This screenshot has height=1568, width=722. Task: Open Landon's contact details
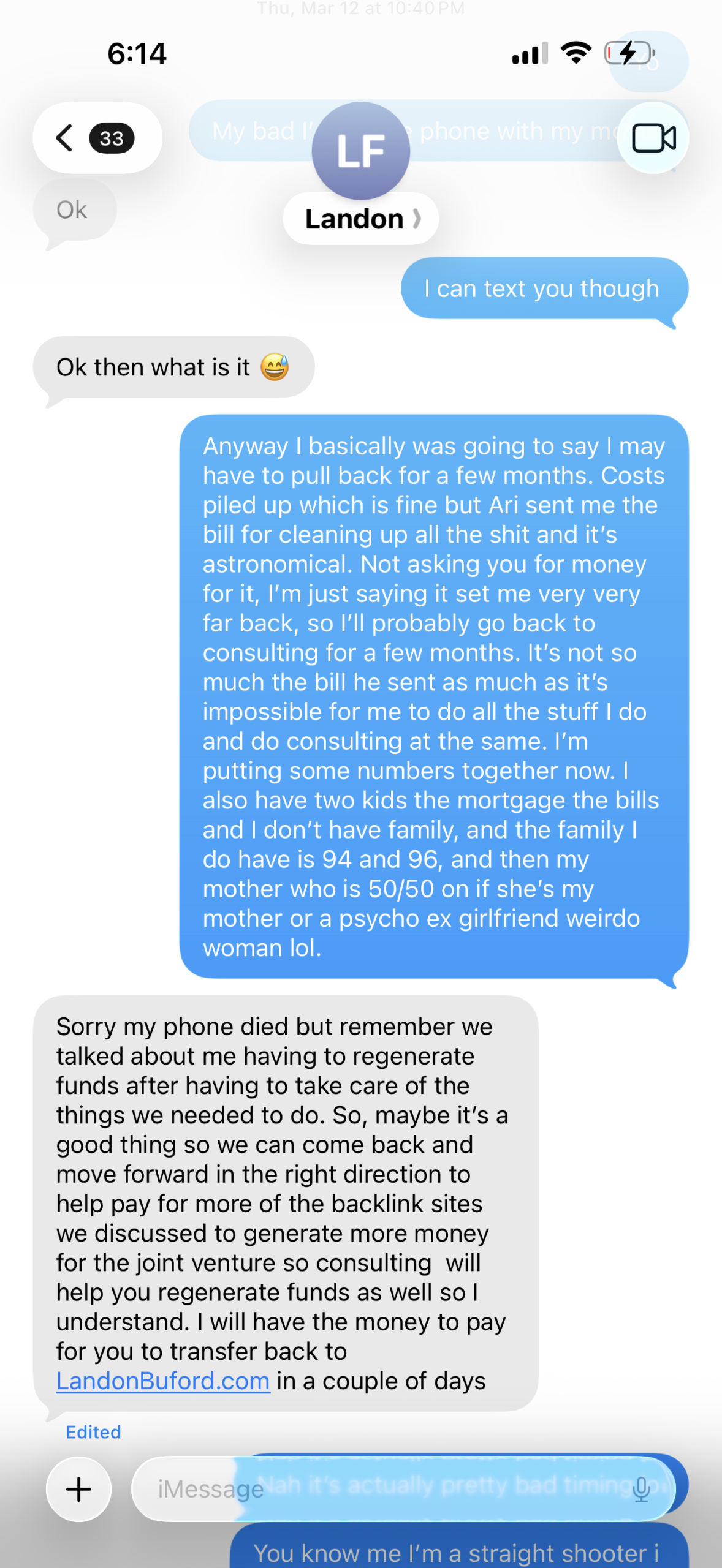[x=360, y=219]
